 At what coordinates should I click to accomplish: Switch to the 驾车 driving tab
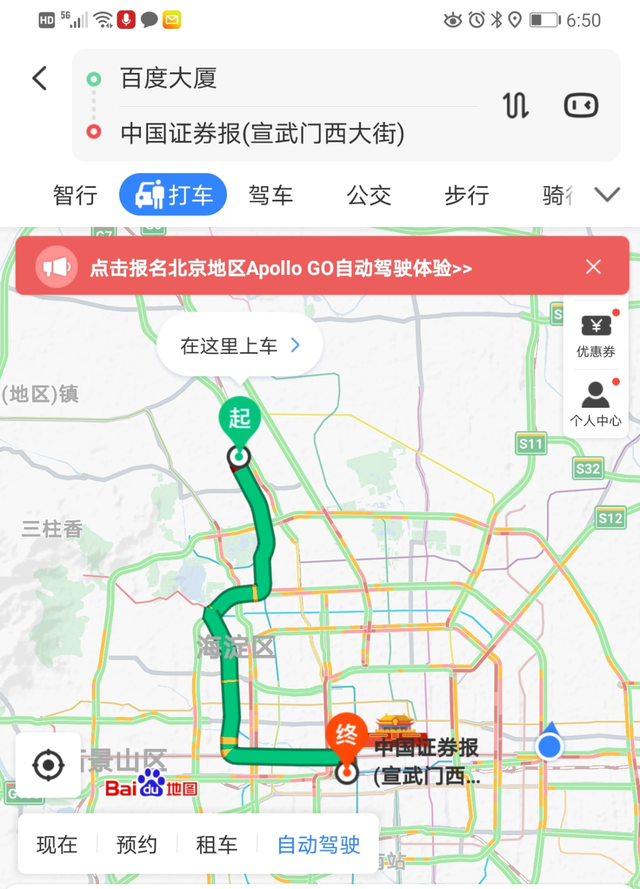(270, 195)
